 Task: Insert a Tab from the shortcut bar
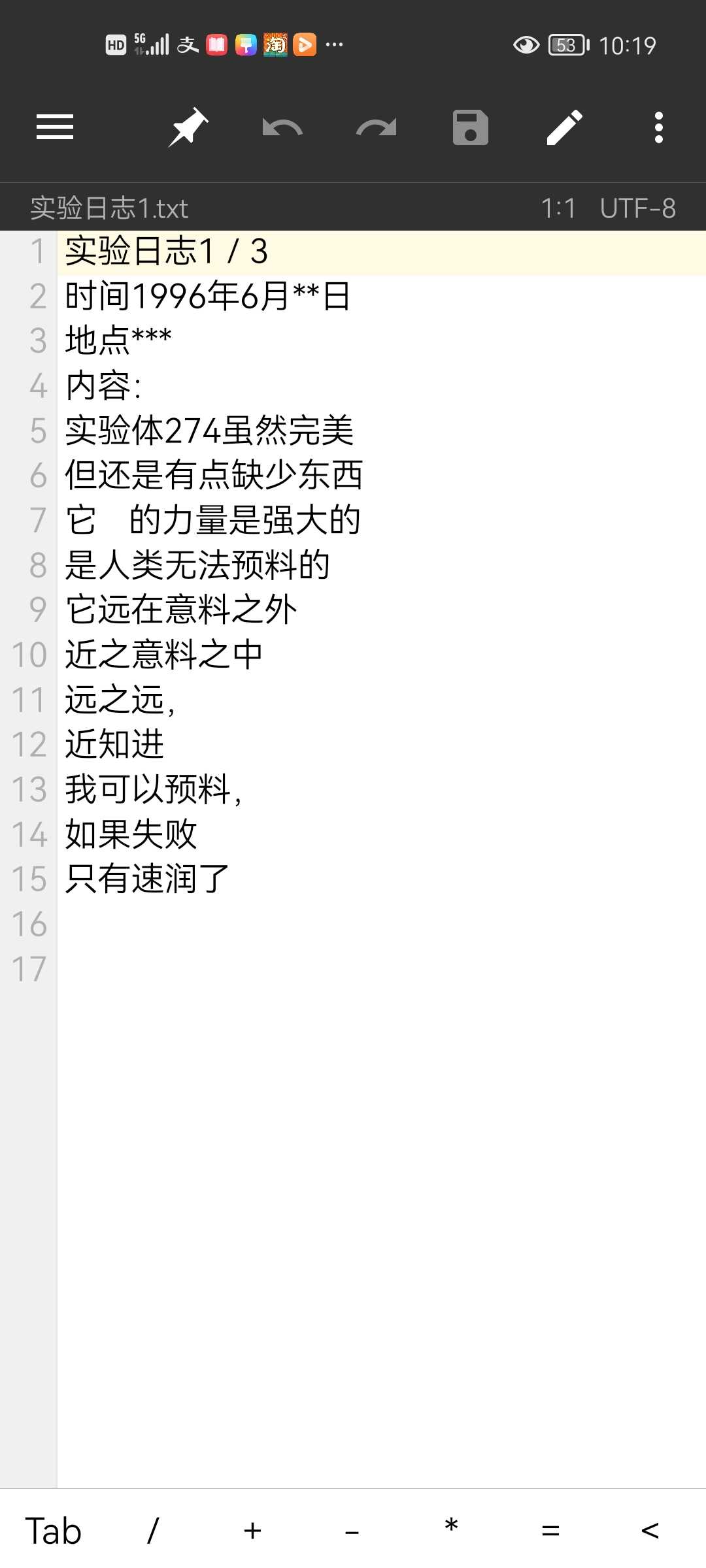pyautogui.click(x=54, y=1531)
